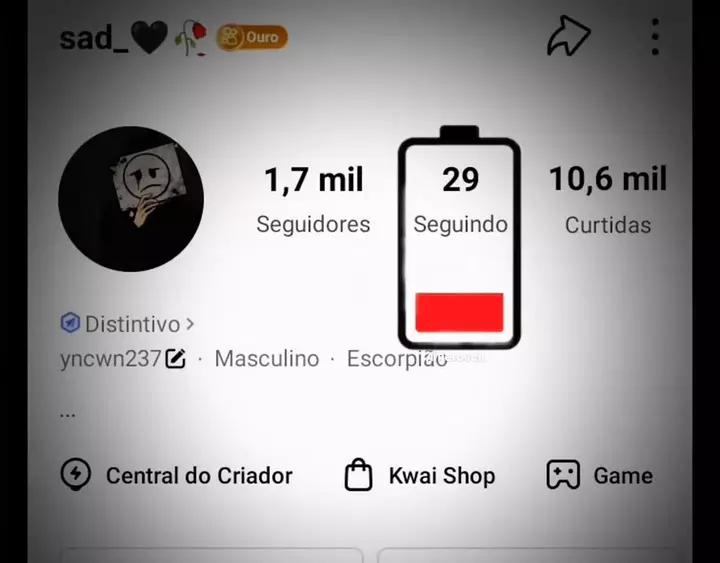The image size is (720, 563).
Task: View the 10,6 mil Curtidas
Action: tap(607, 199)
